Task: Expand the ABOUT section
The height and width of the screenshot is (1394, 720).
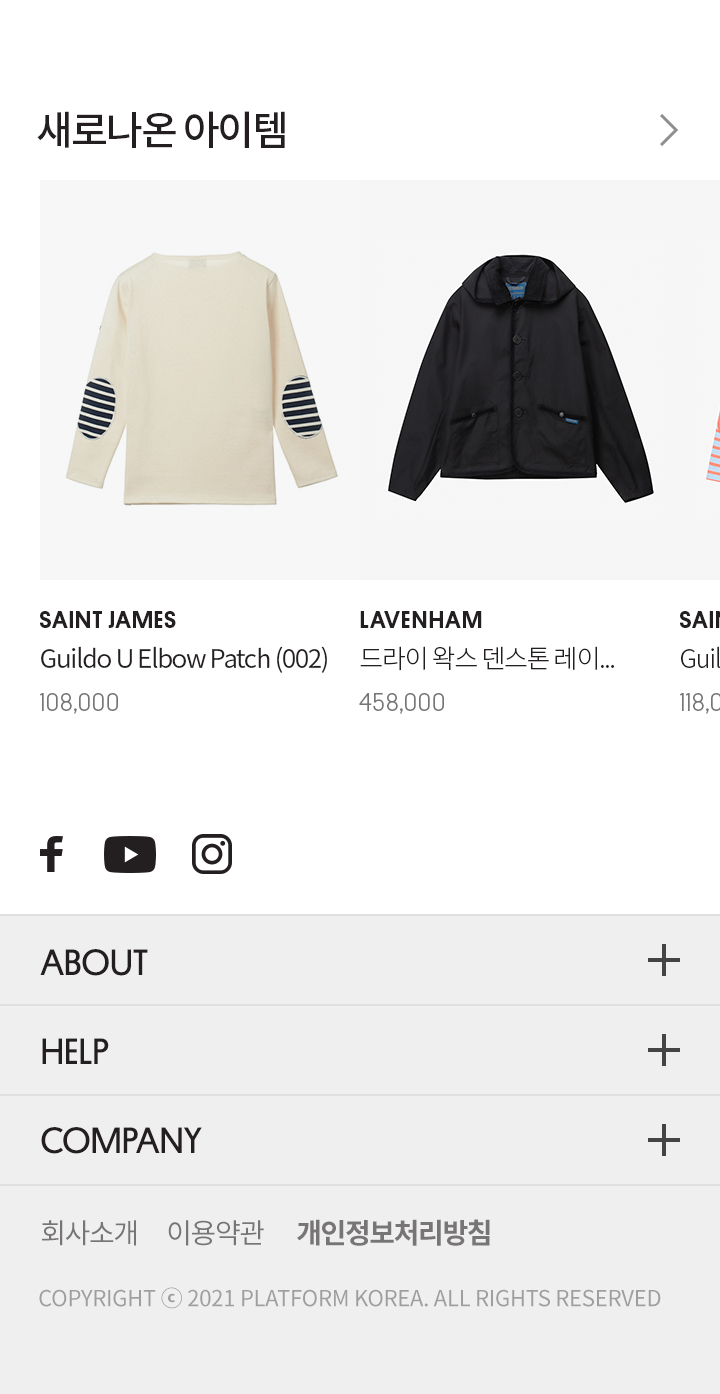Action: pyautogui.click(x=663, y=961)
